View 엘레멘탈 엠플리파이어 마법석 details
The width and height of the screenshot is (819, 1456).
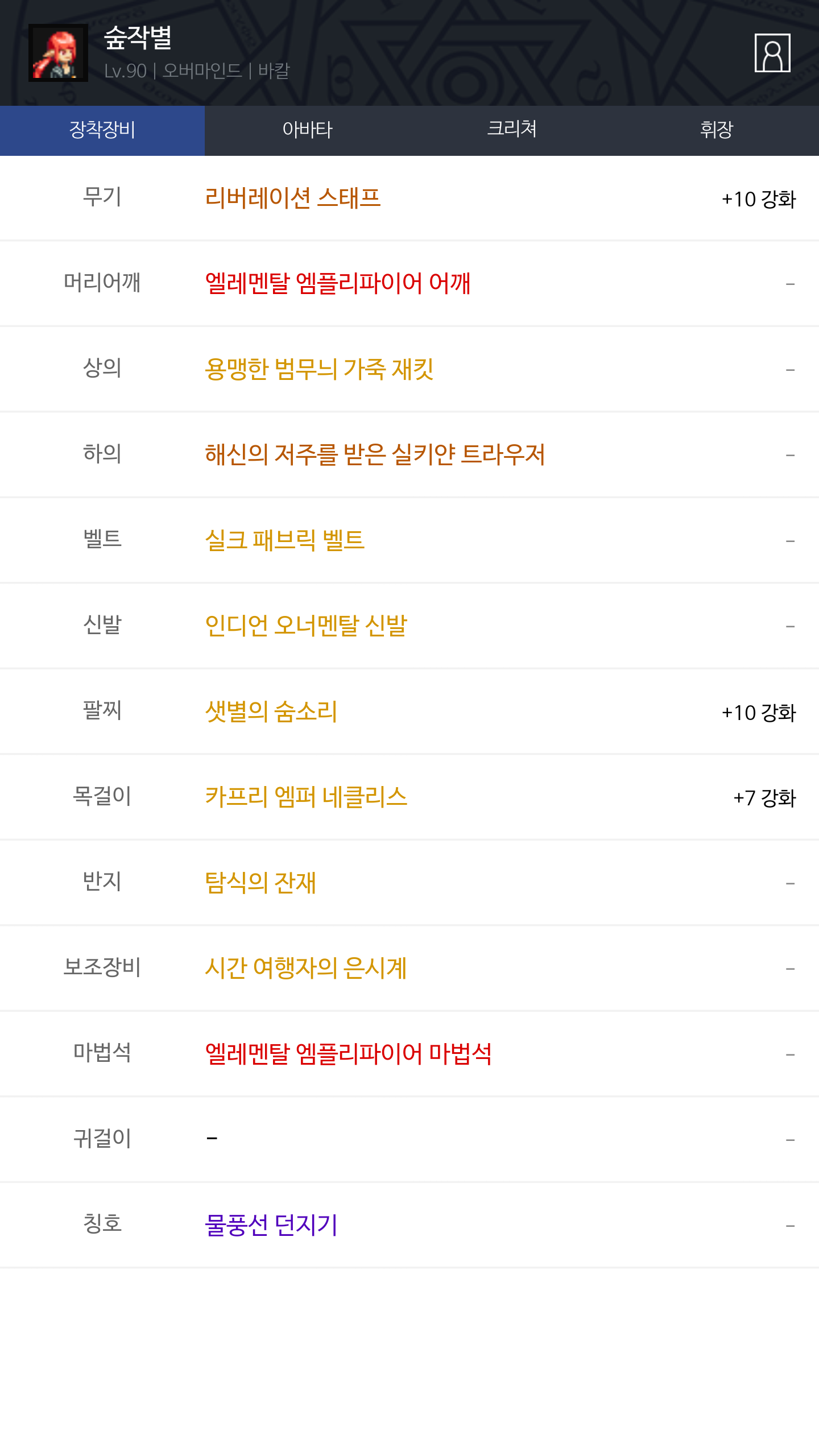click(348, 1054)
